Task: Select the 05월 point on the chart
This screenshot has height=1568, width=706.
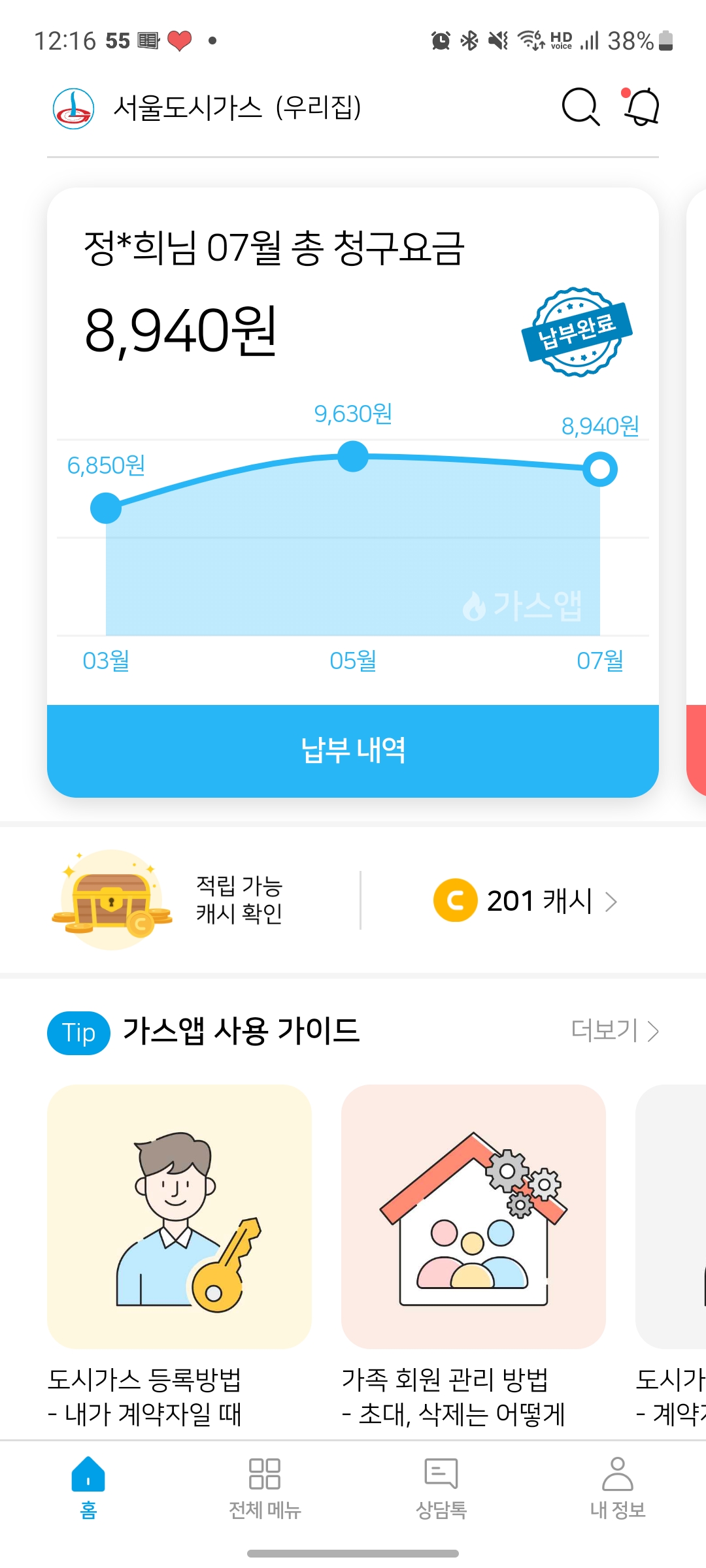Action: click(x=353, y=456)
